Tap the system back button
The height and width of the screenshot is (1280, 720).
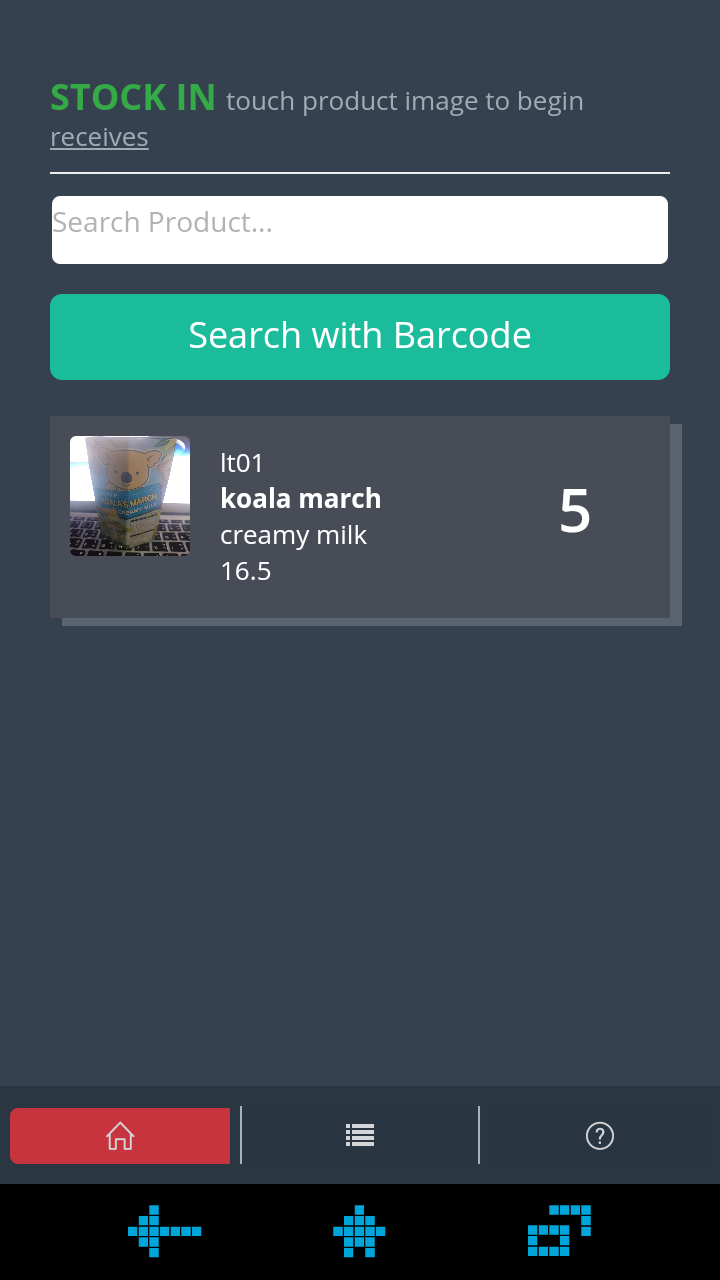(x=164, y=1231)
